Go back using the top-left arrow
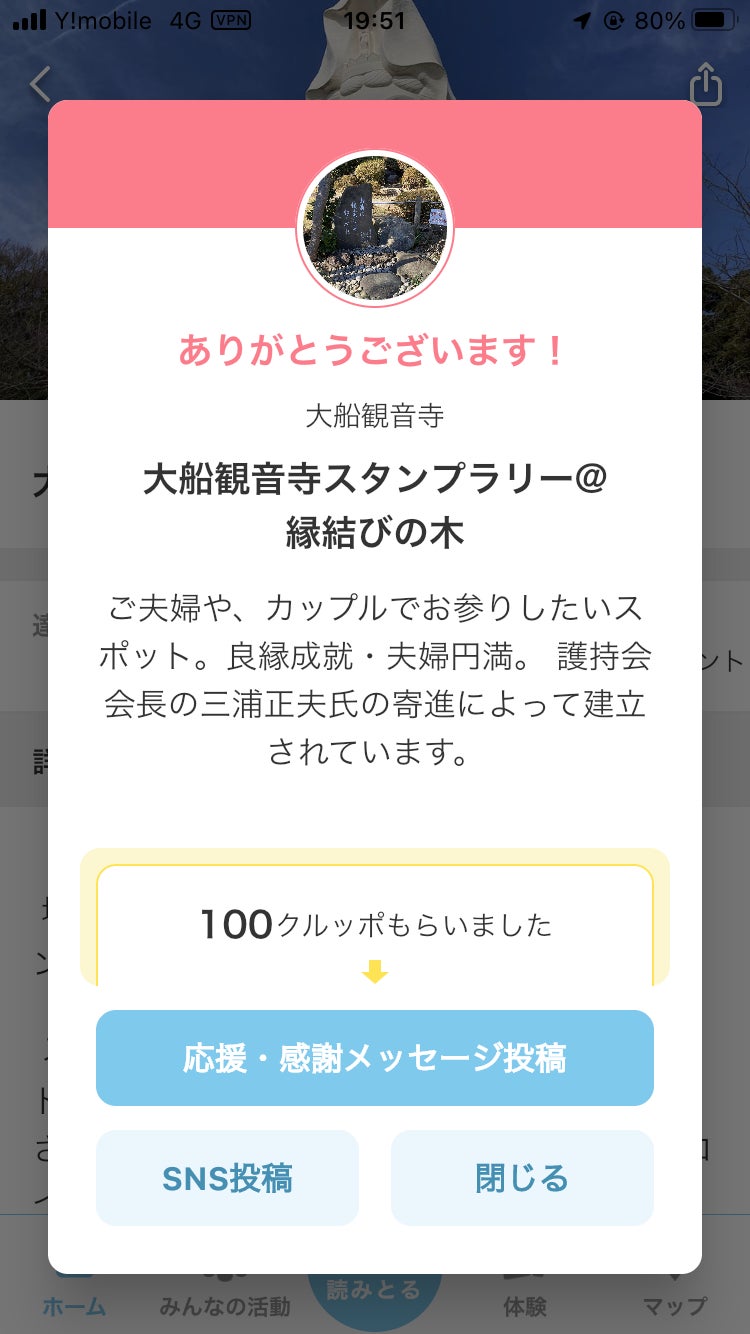This screenshot has width=750, height=1334. pos(40,85)
